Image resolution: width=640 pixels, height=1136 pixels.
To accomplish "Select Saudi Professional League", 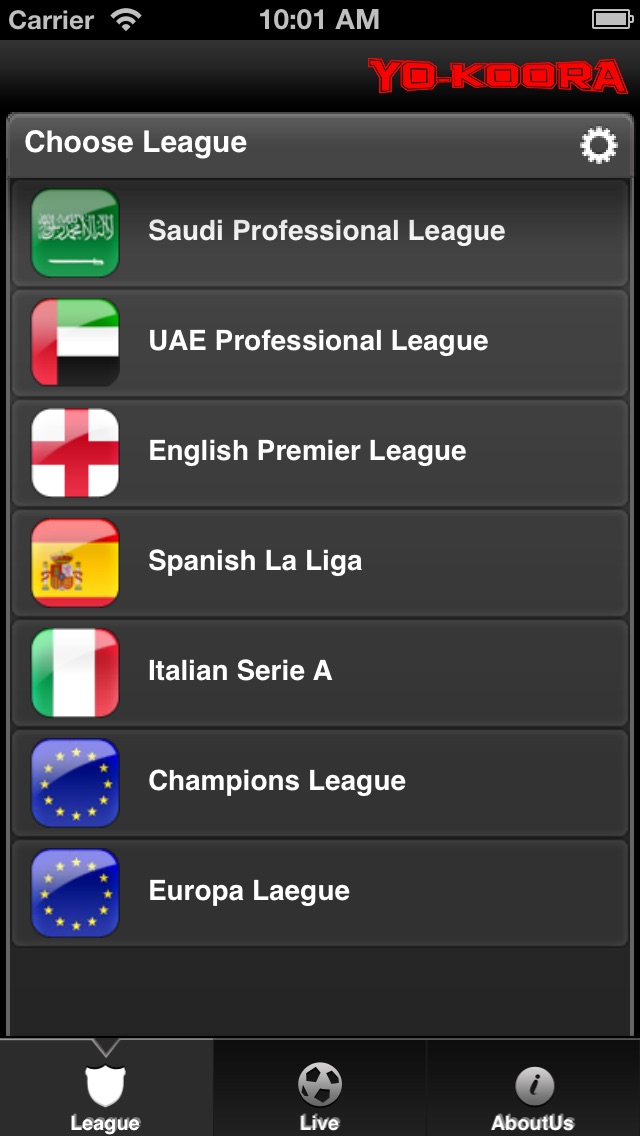I will point(320,233).
